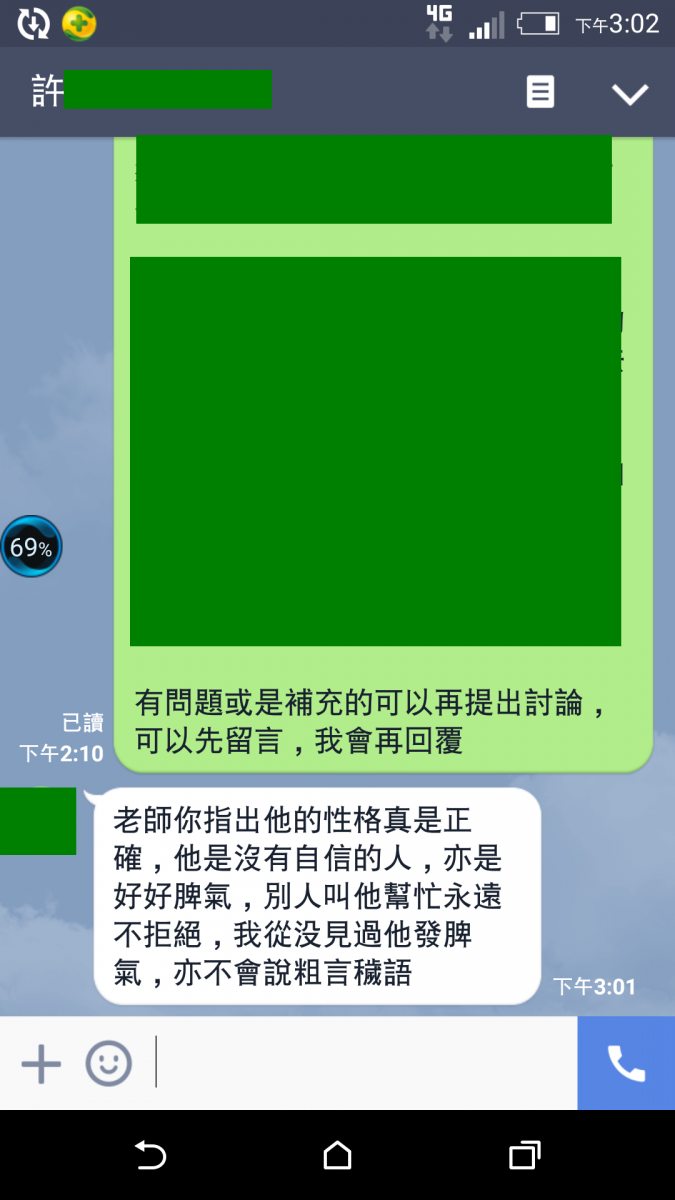The image size is (675, 1200).
Task: Open the emoji sticker picker
Action: pos(108,1064)
